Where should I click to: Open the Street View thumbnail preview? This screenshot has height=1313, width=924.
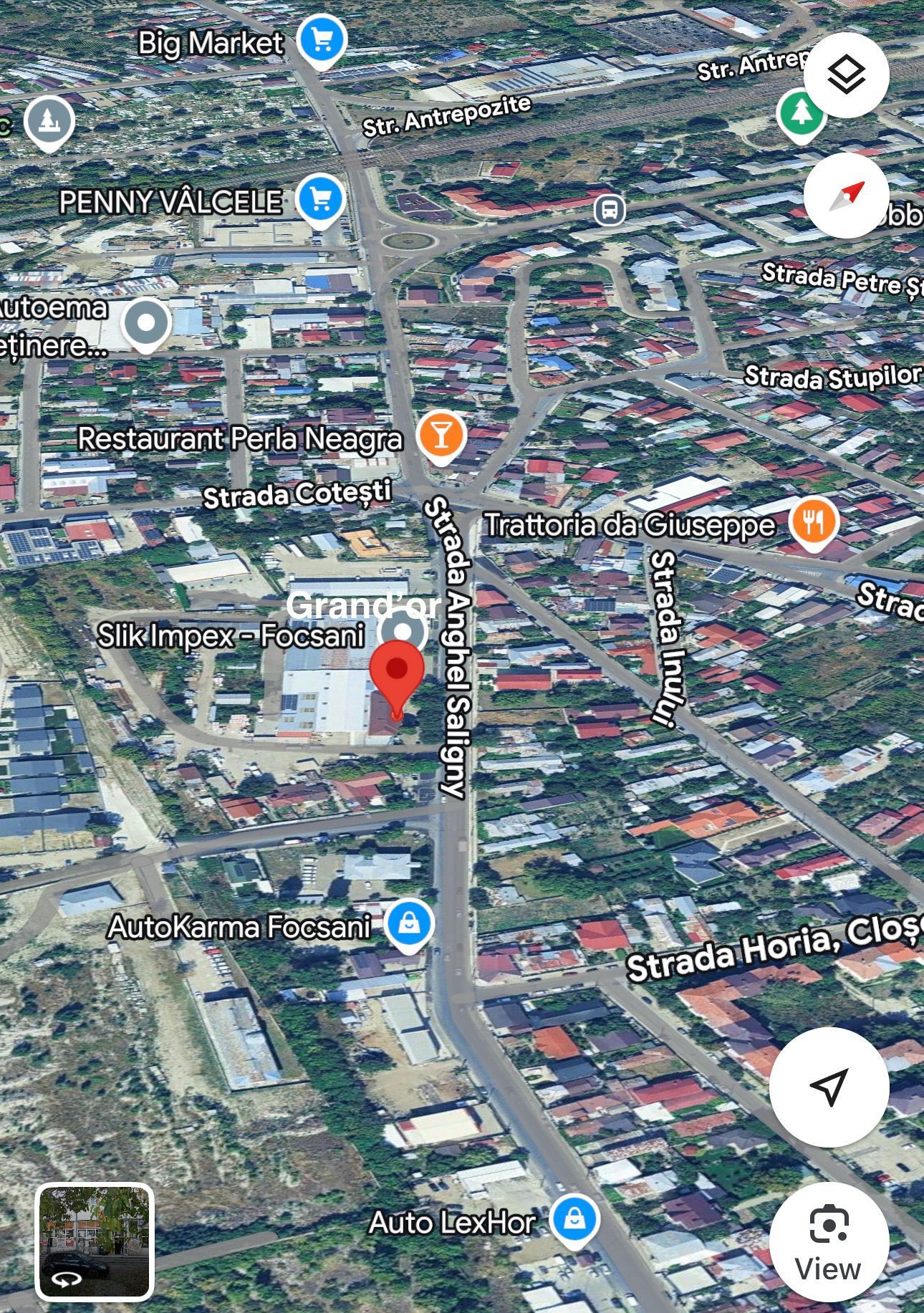coord(95,1241)
